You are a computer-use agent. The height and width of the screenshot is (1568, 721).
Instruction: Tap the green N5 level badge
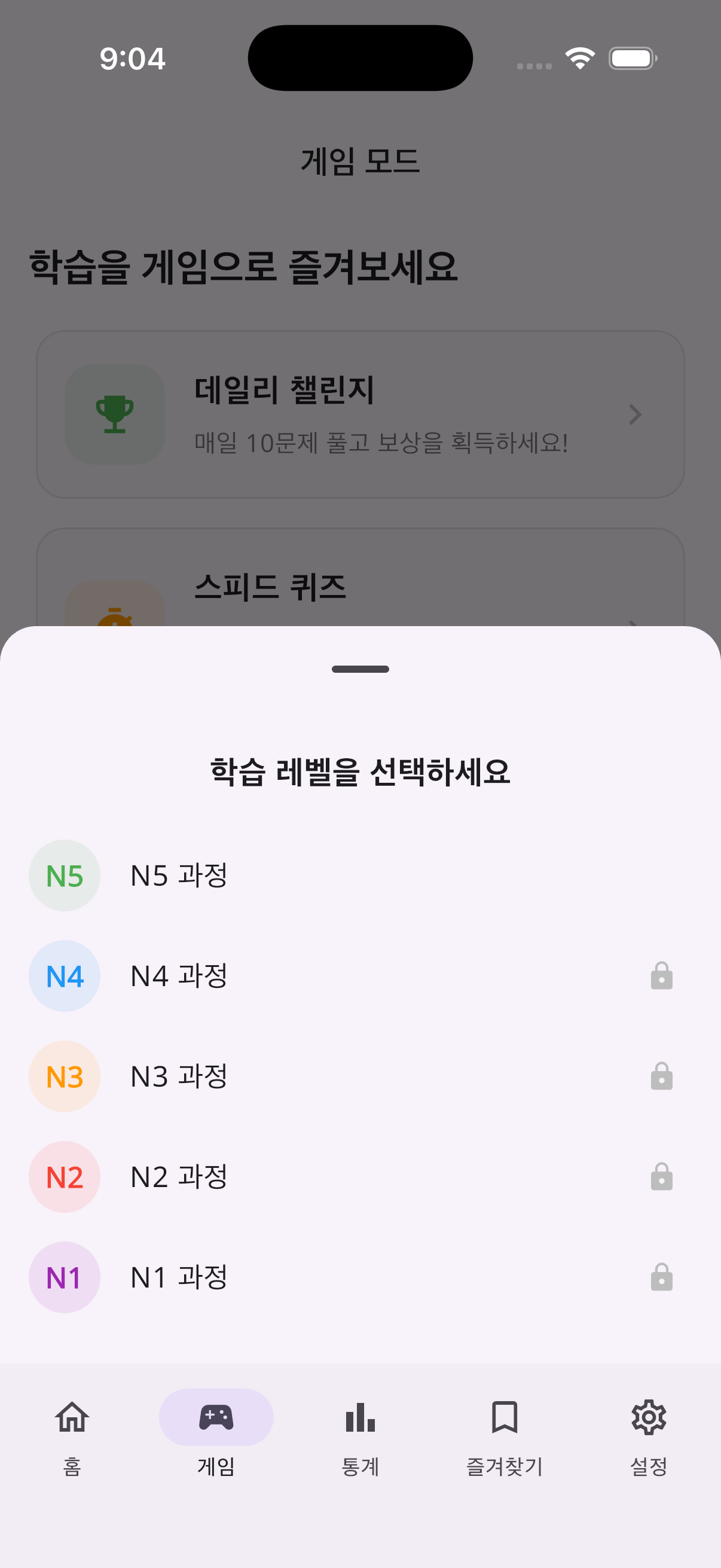click(64, 875)
